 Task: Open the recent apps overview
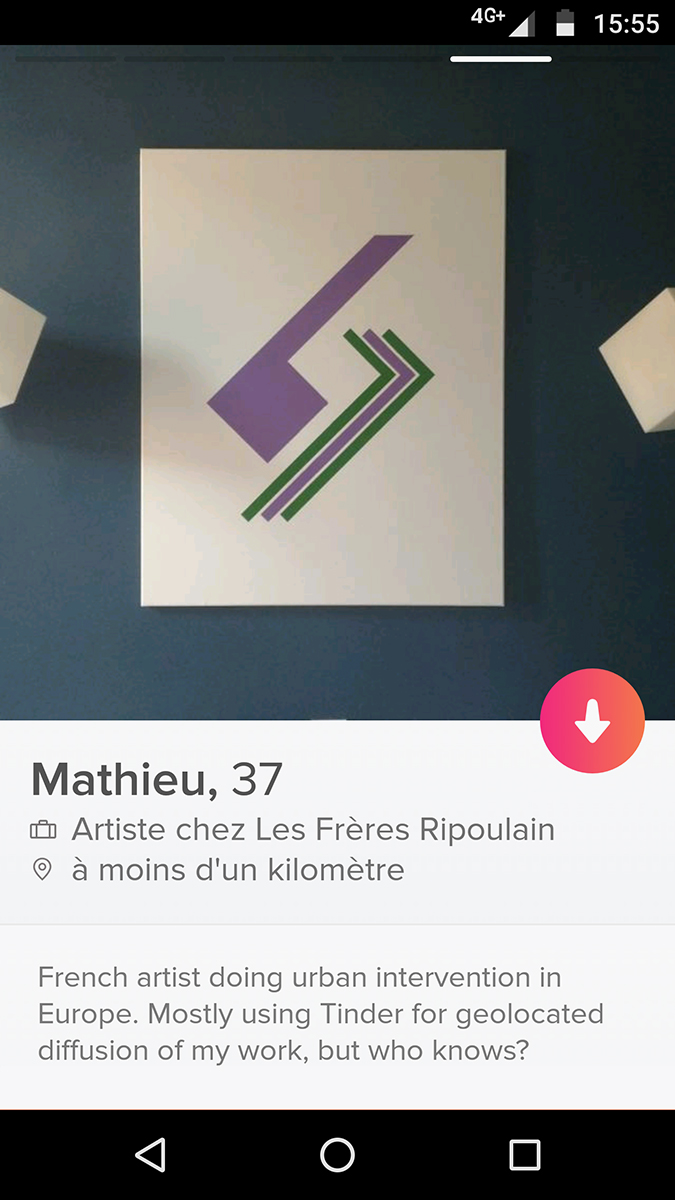click(525, 1155)
